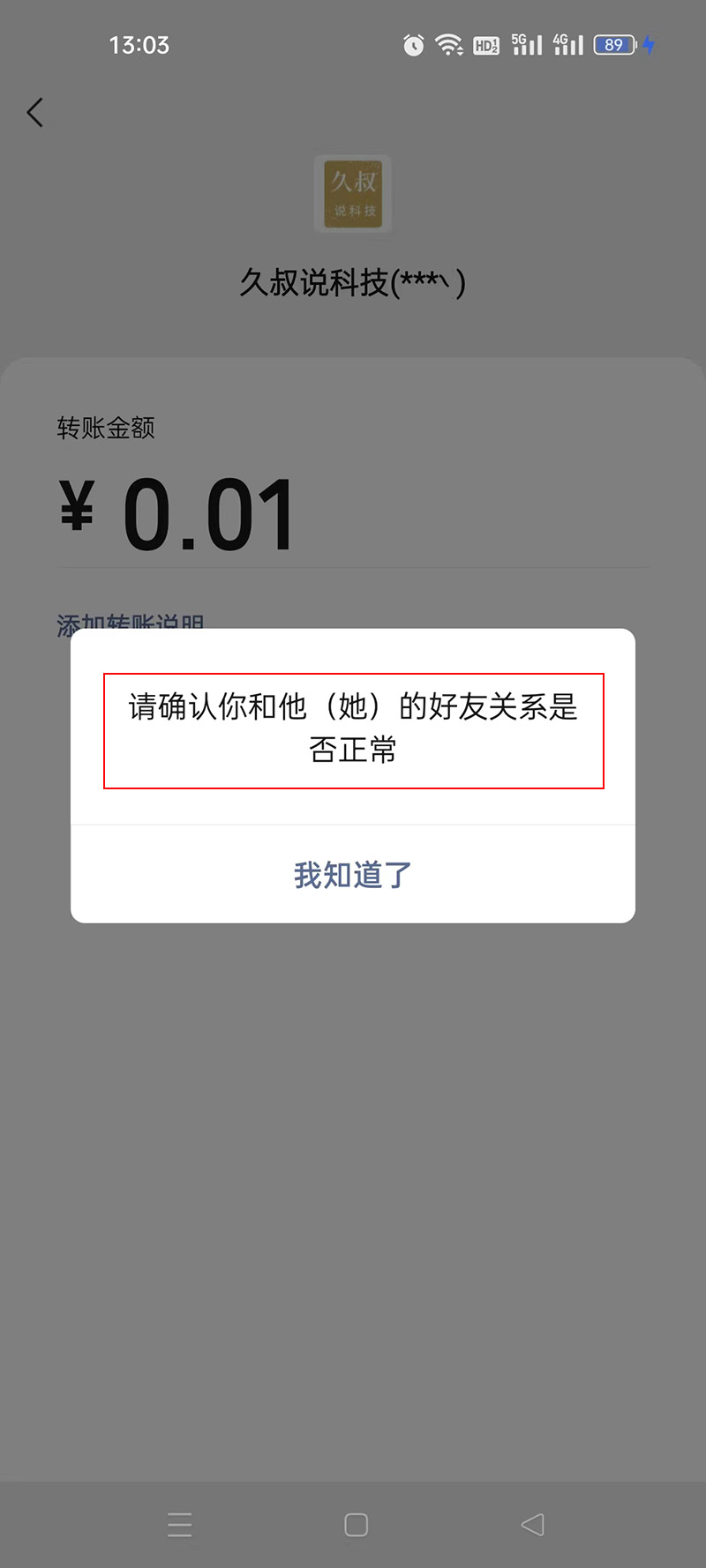Tap the contact name 久叔说科技(***)
Screen dimensions: 706x1568
tap(352, 284)
